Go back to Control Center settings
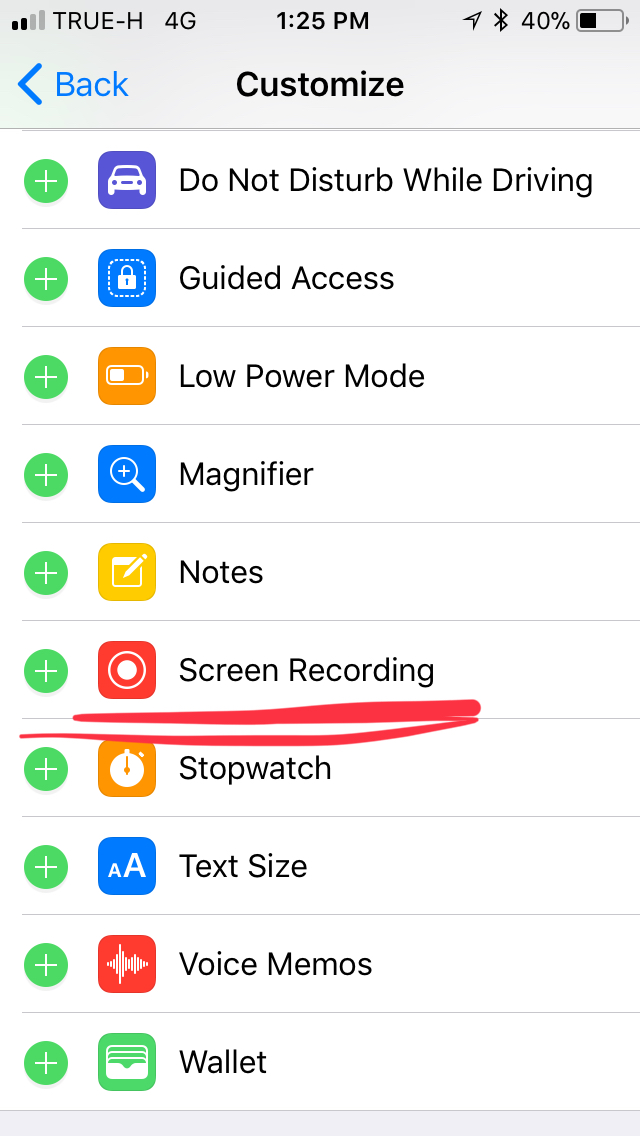The height and width of the screenshot is (1136, 640). 74,85
